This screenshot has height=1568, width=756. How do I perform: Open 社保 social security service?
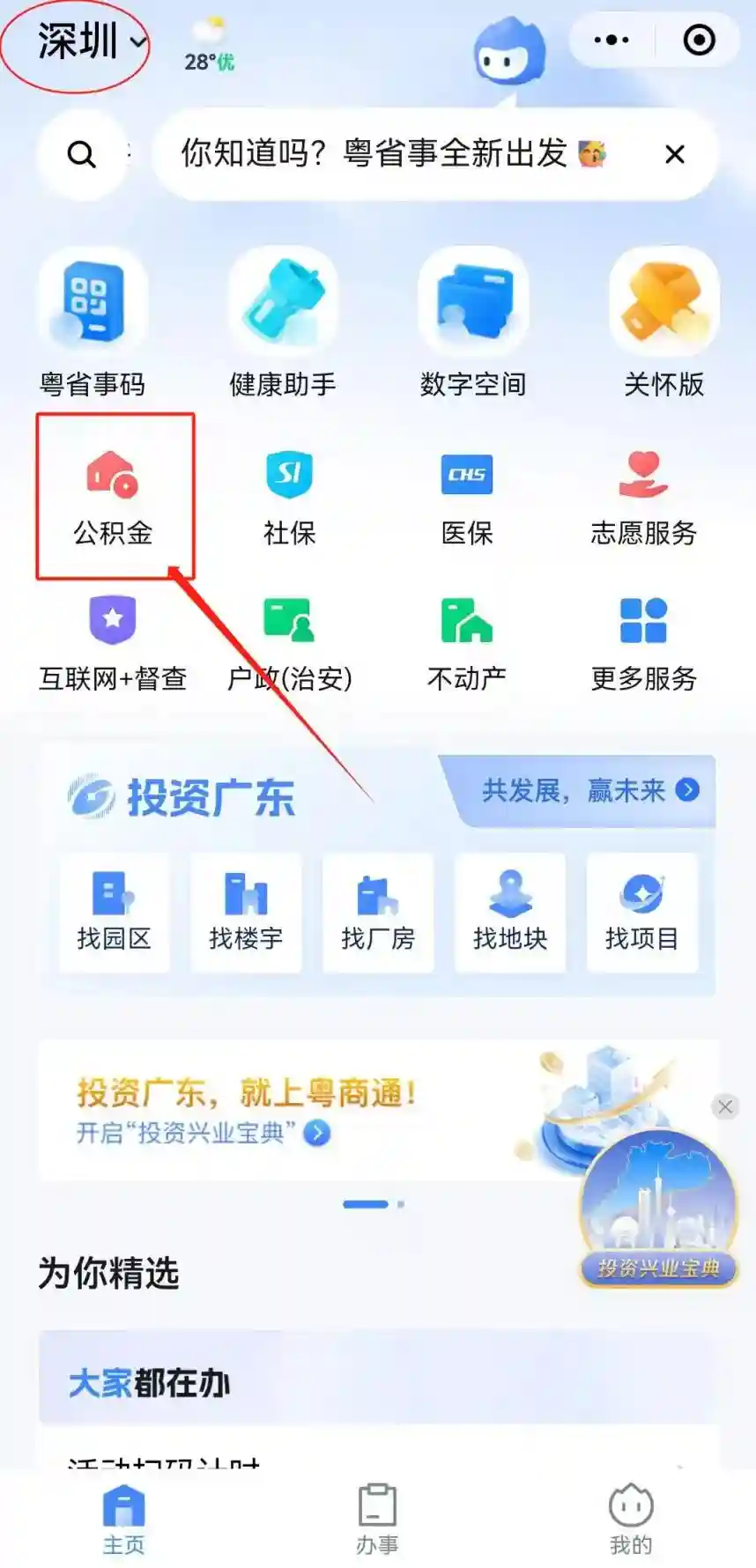290,498
